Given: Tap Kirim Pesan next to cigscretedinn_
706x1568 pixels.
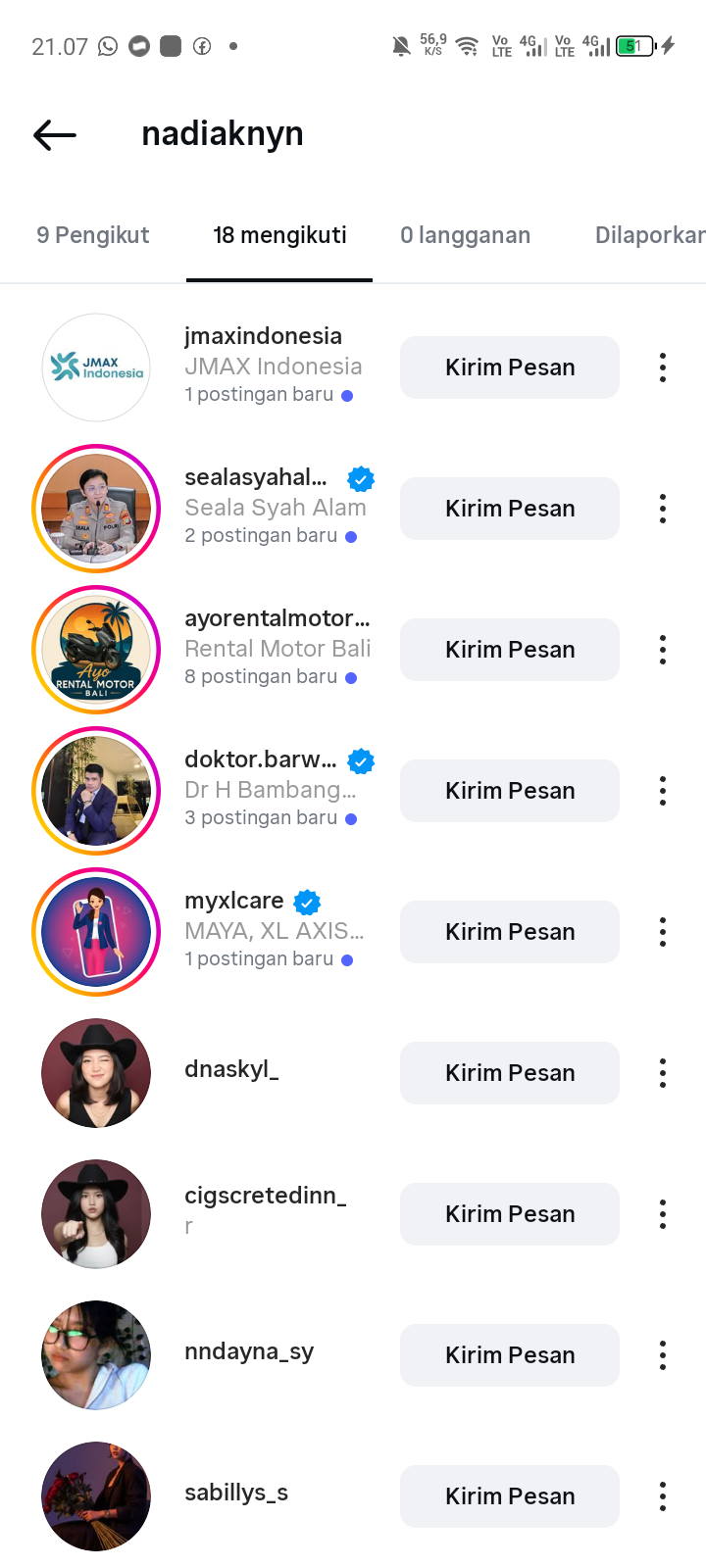Looking at the screenshot, I should (x=510, y=1214).
